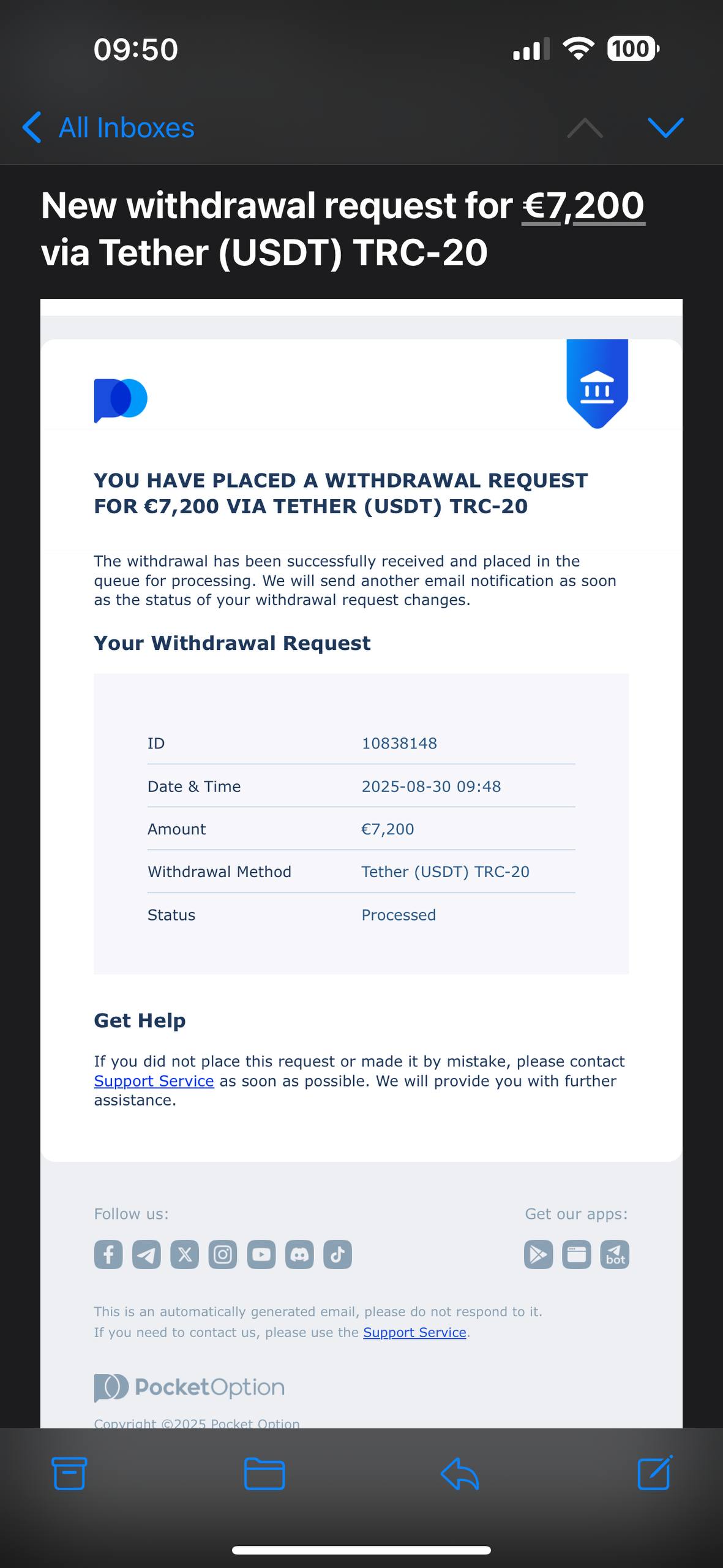This screenshot has height=1568, width=723.
Task: Archive this email
Action: pos(69,1473)
